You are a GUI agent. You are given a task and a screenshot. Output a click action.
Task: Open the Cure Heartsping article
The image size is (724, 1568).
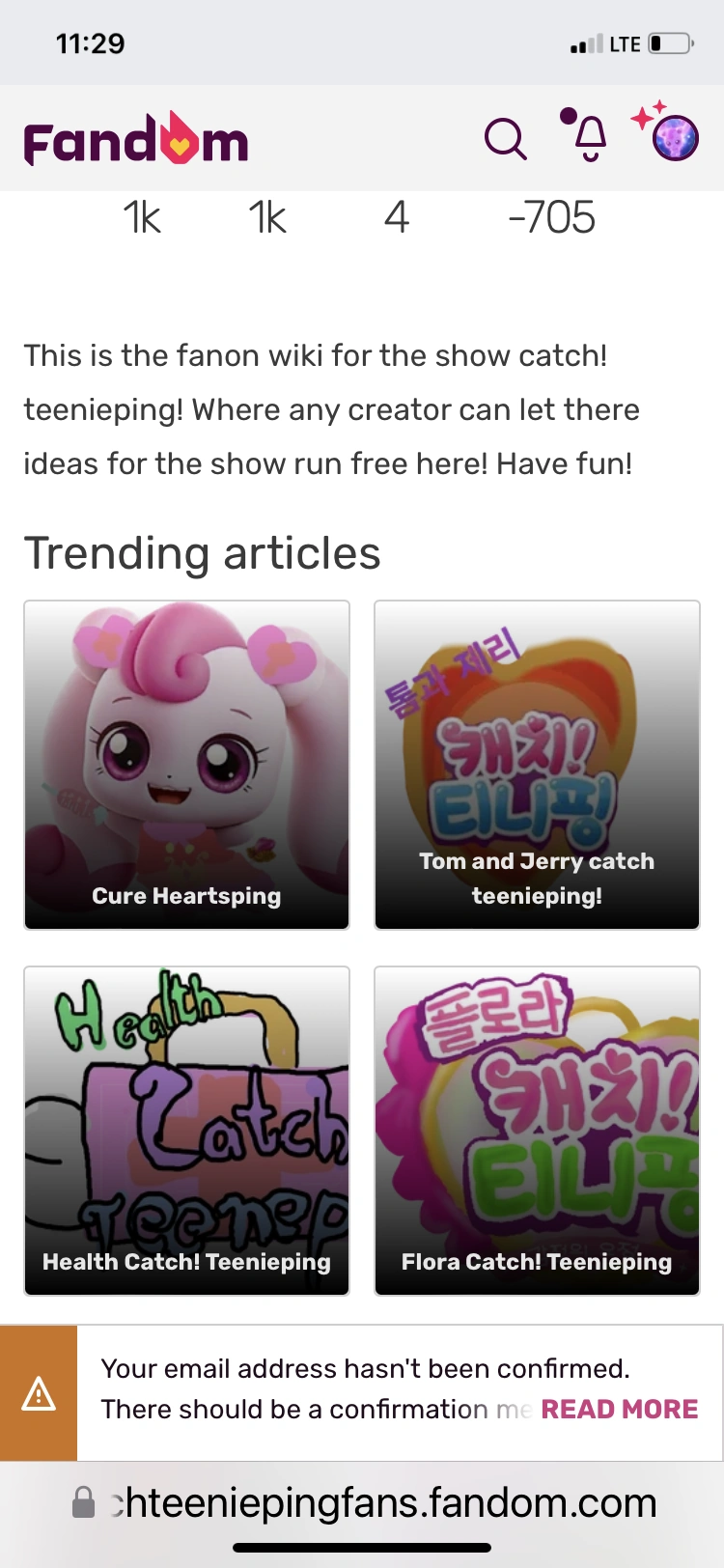tap(186, 764)
